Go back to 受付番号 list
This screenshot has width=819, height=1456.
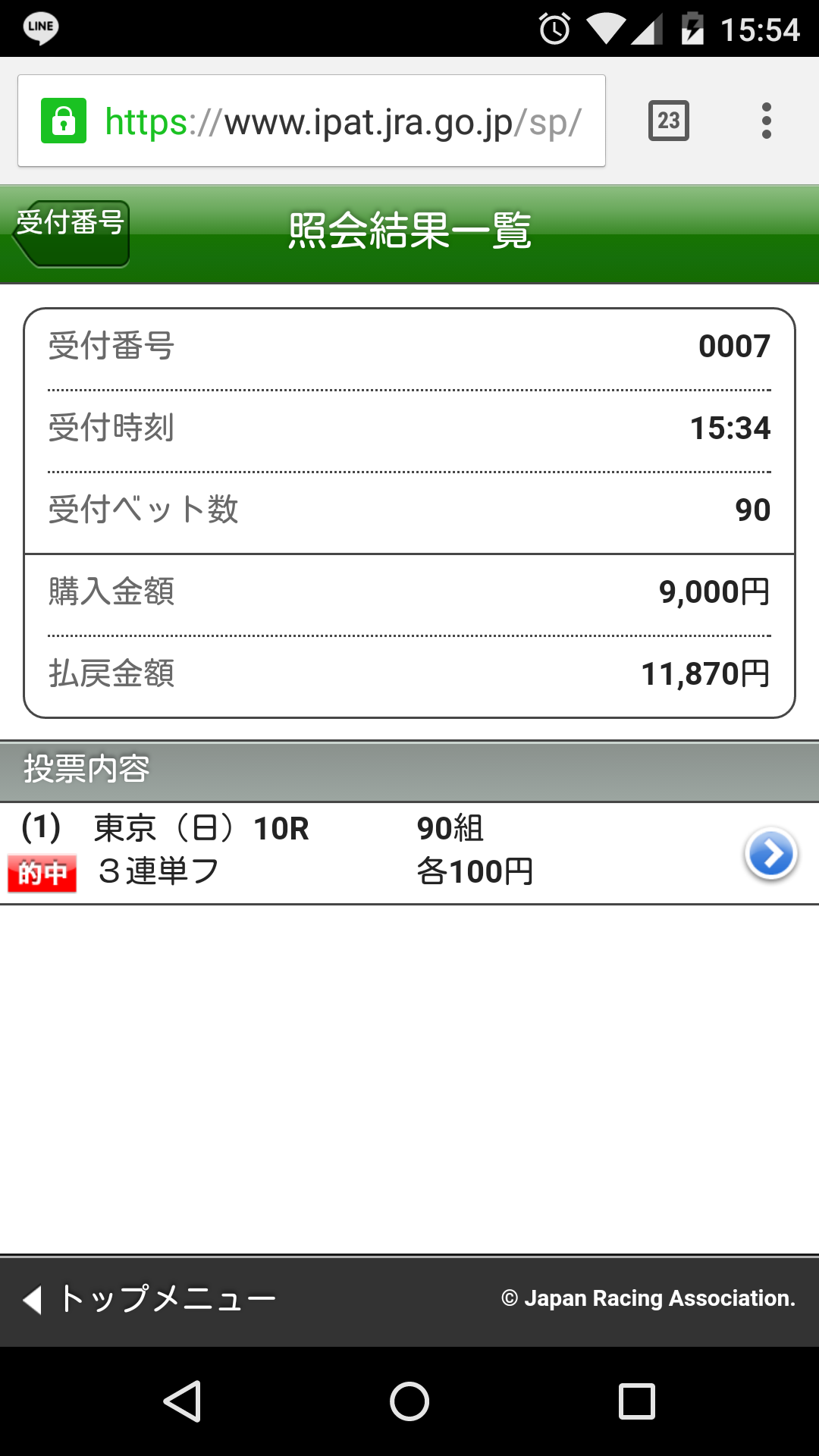71,233
